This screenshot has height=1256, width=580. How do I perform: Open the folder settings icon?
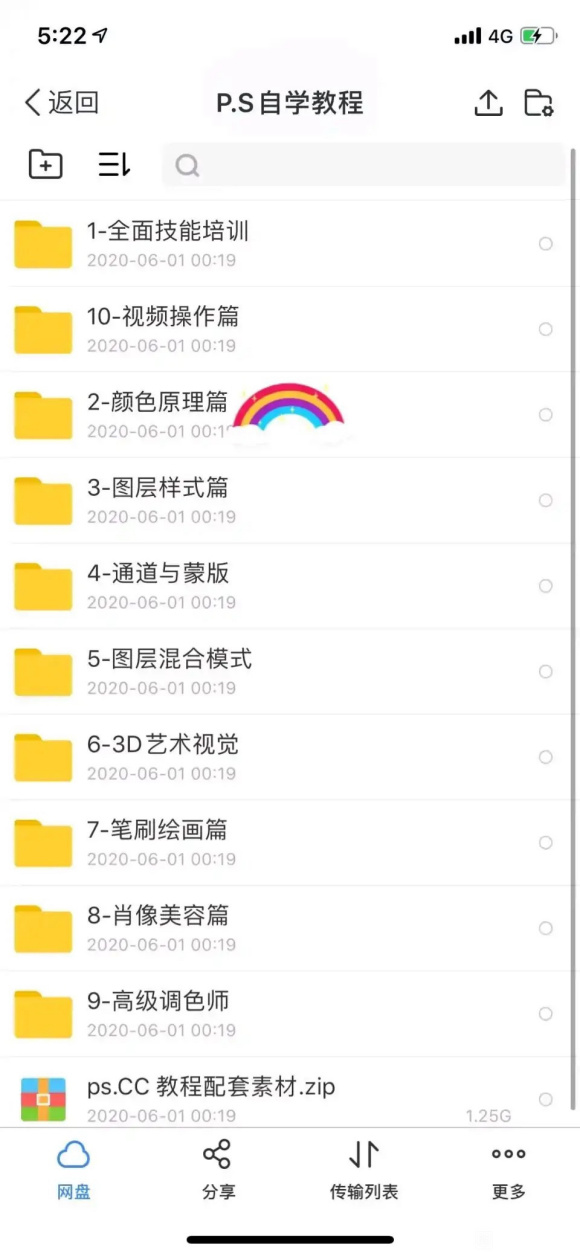tap(538, 102)
